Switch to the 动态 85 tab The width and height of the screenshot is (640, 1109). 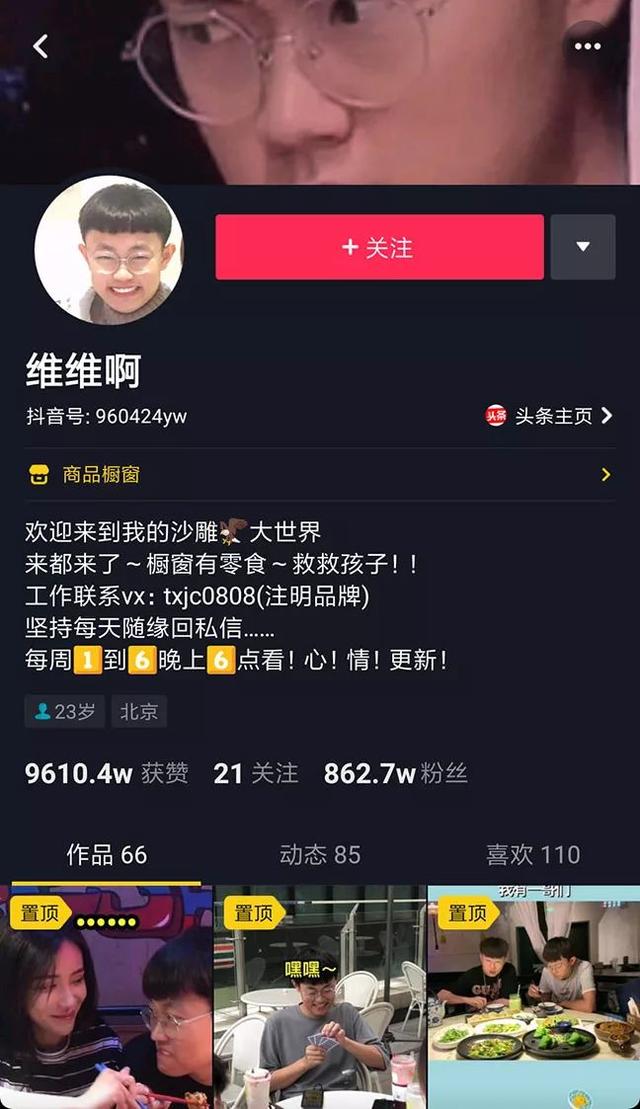tap(320, 855)
